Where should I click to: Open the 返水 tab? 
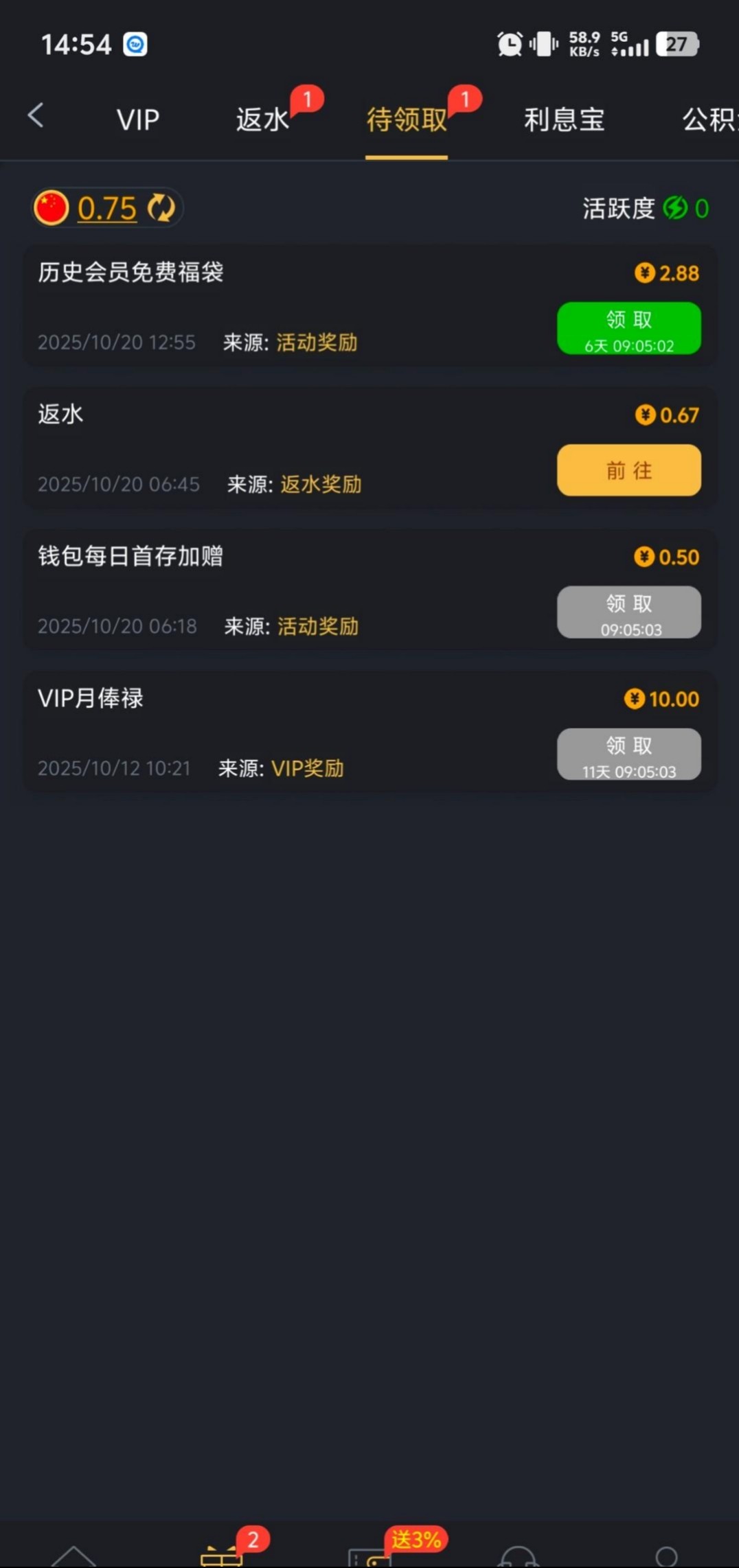pos(263,119)
